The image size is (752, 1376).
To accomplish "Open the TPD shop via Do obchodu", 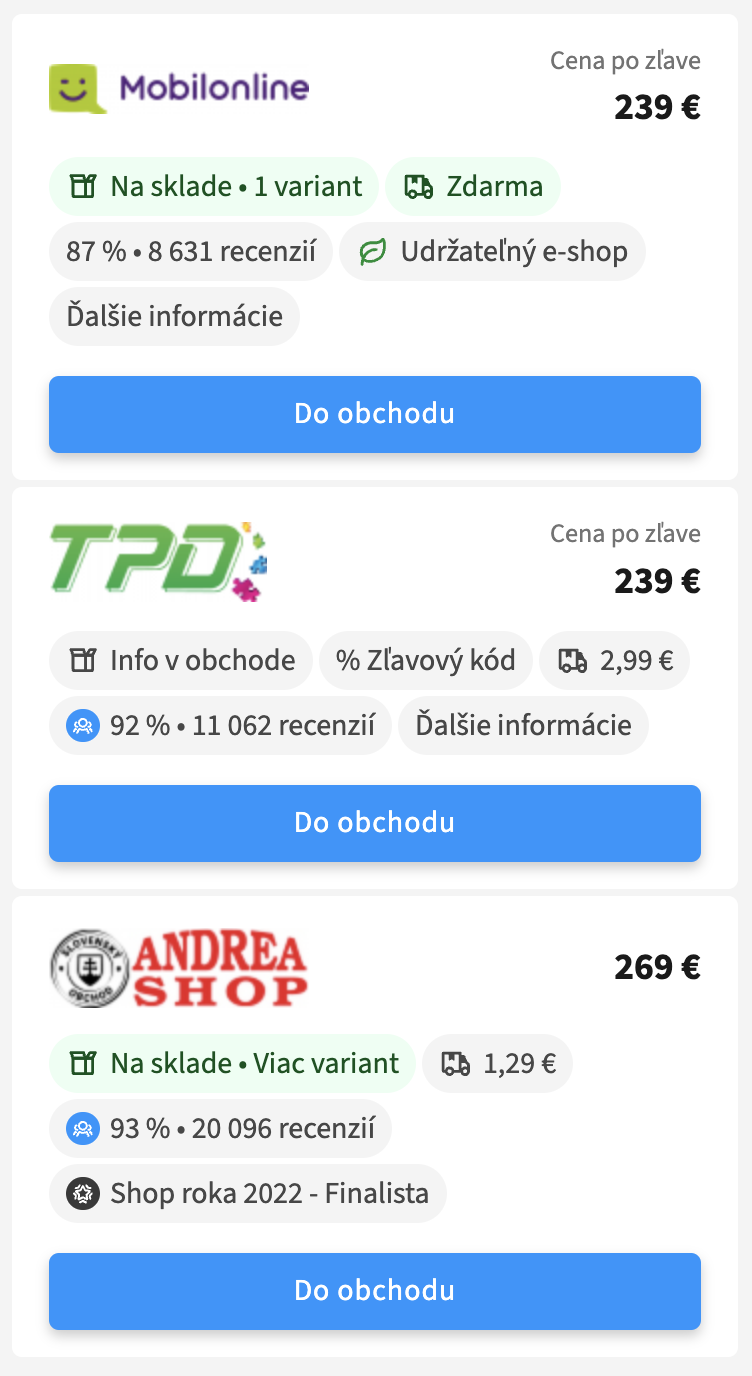I will pos(375,823).
